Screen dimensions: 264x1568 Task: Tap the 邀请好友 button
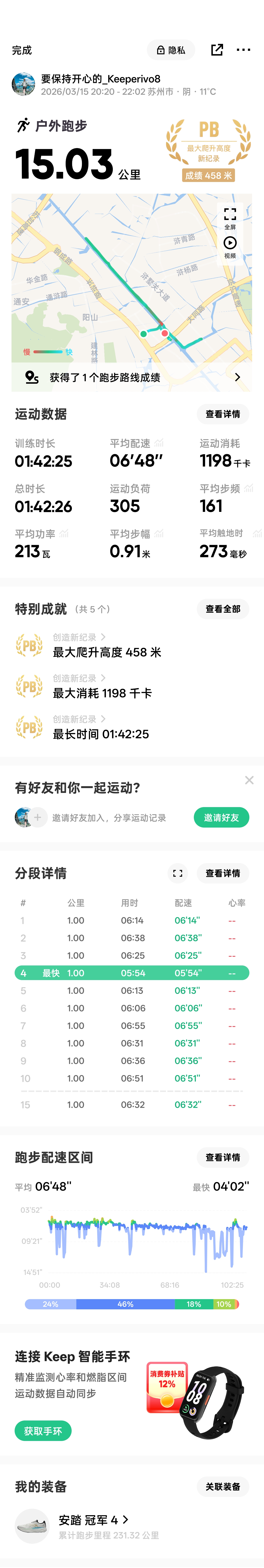[221, 818]
